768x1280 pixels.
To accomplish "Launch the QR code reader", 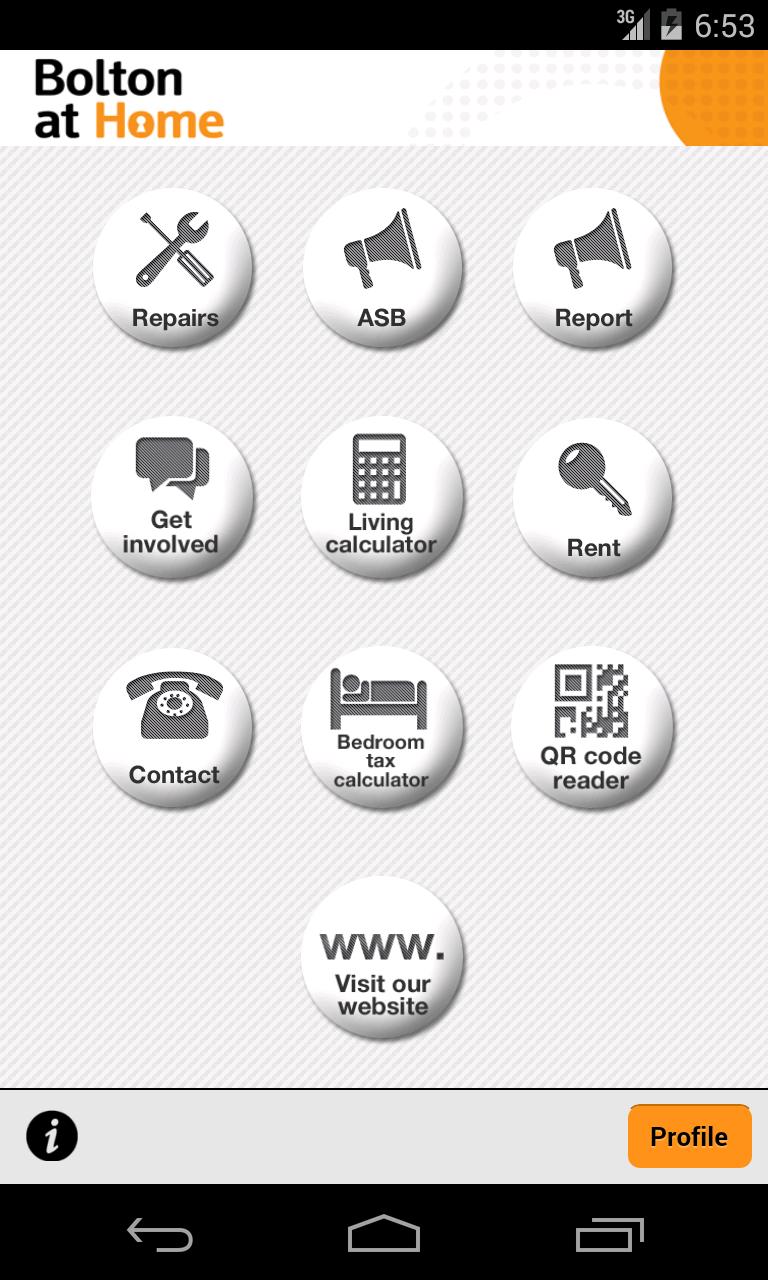I will pos(592,727).
